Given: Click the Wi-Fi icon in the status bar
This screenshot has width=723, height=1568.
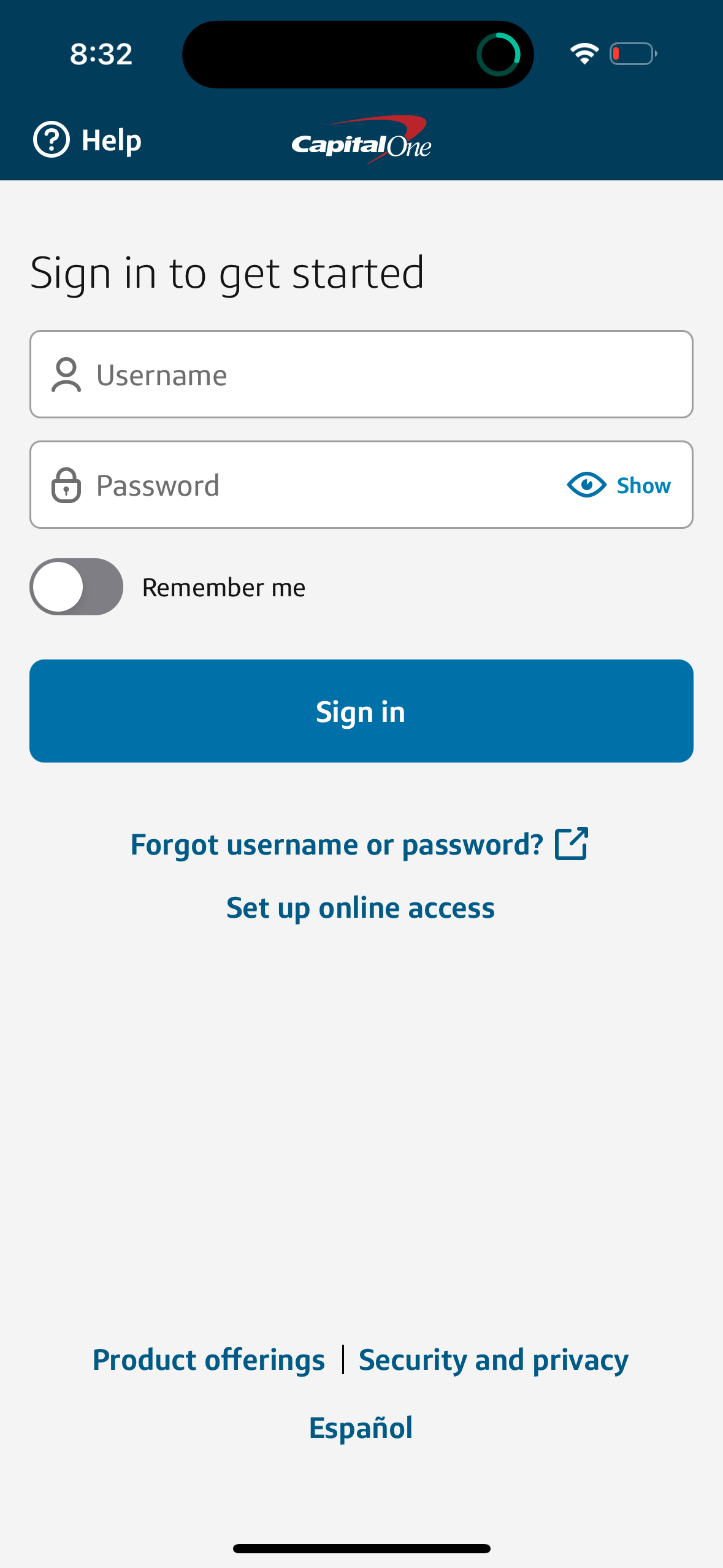Looking at the screenshot, I should coord(583,54).
